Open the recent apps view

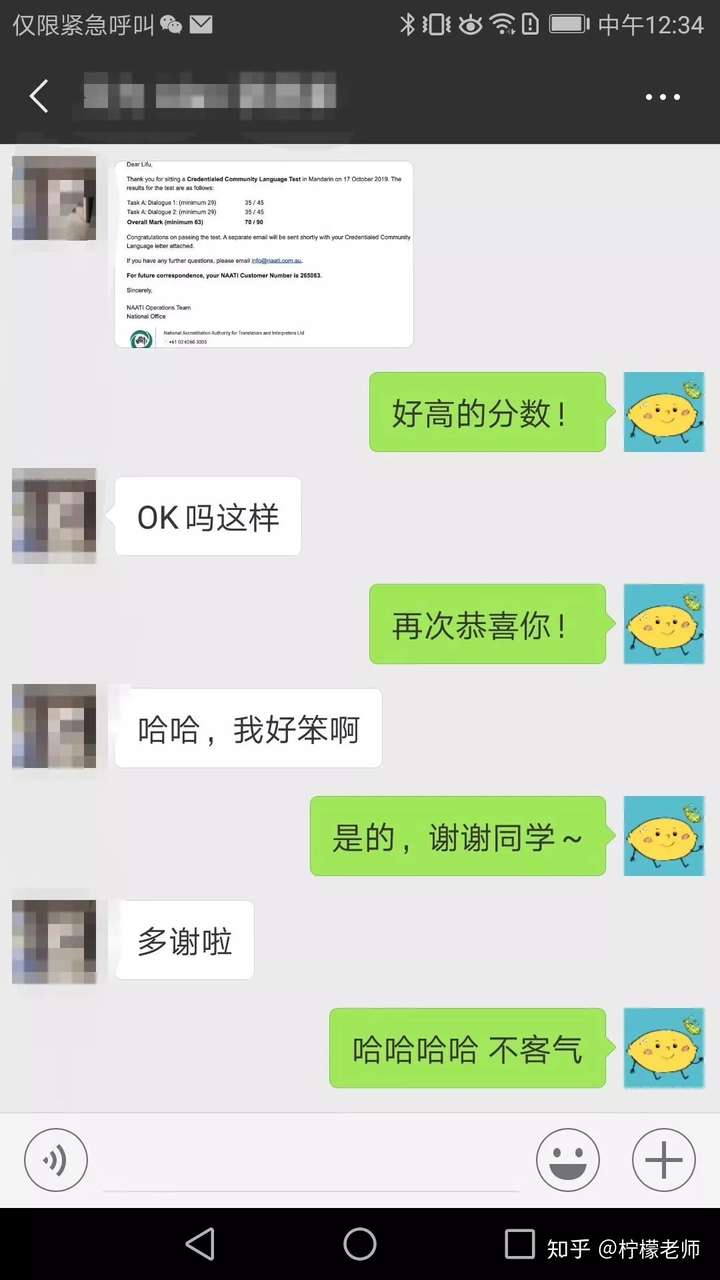[x=519, y=1244]
